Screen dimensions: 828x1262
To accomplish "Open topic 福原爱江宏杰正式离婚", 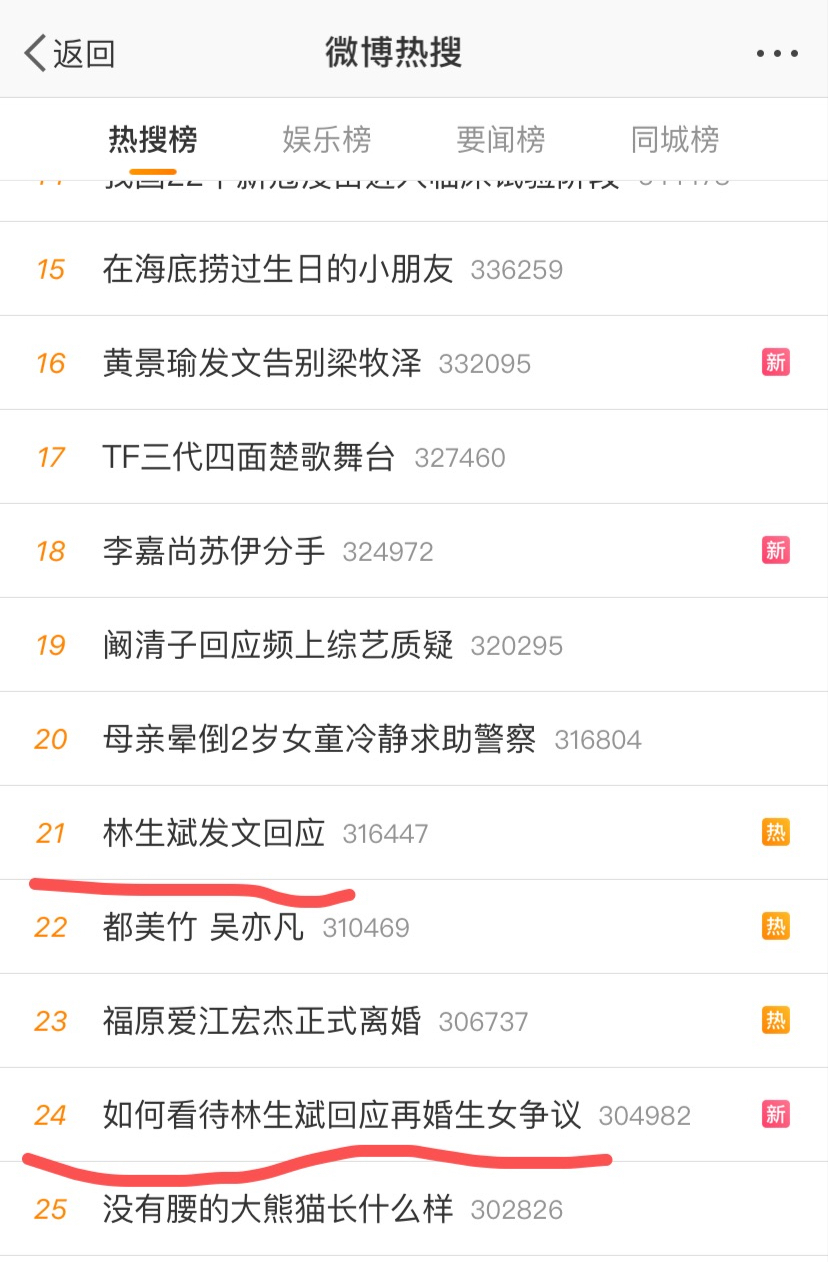I will point(262,1021).
